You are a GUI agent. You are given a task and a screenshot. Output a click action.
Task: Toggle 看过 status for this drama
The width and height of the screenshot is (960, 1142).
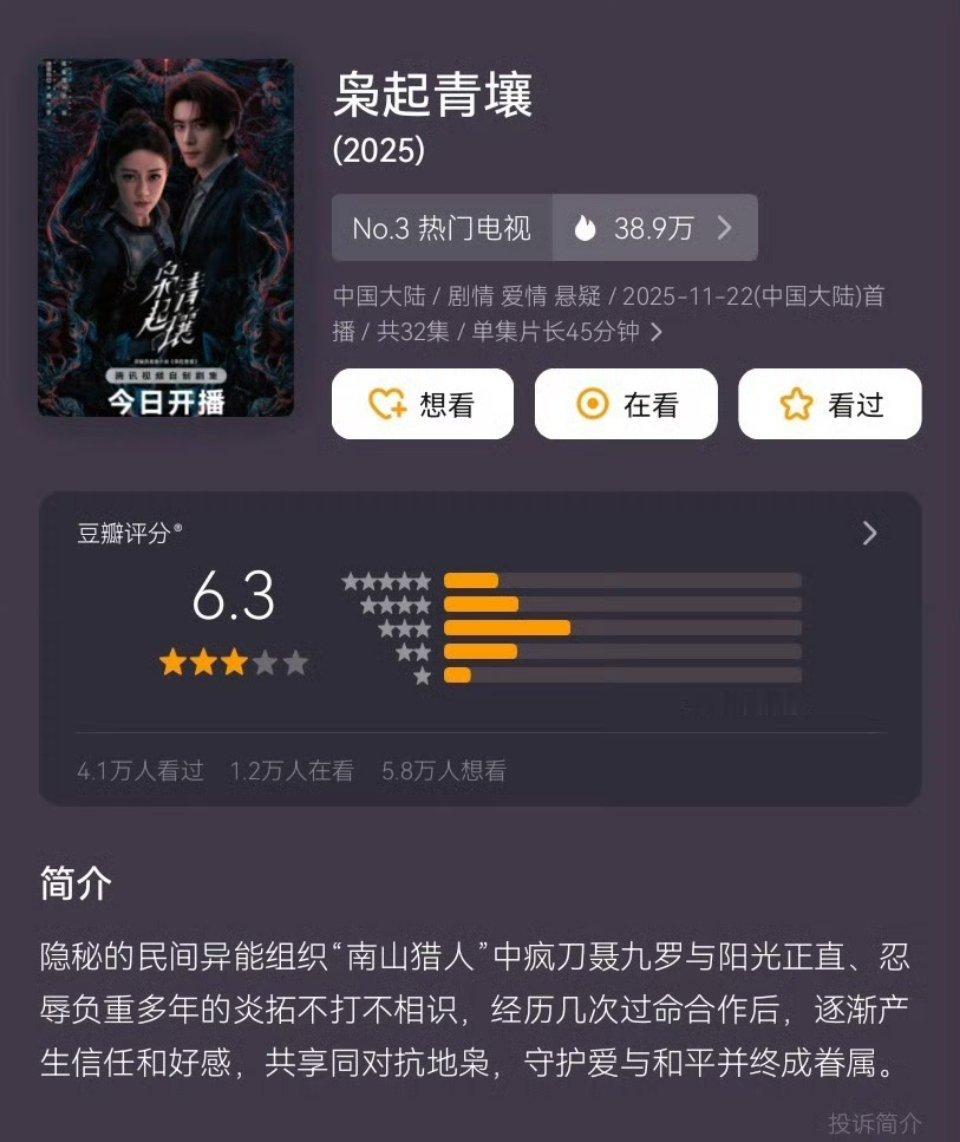coord(828,404)
